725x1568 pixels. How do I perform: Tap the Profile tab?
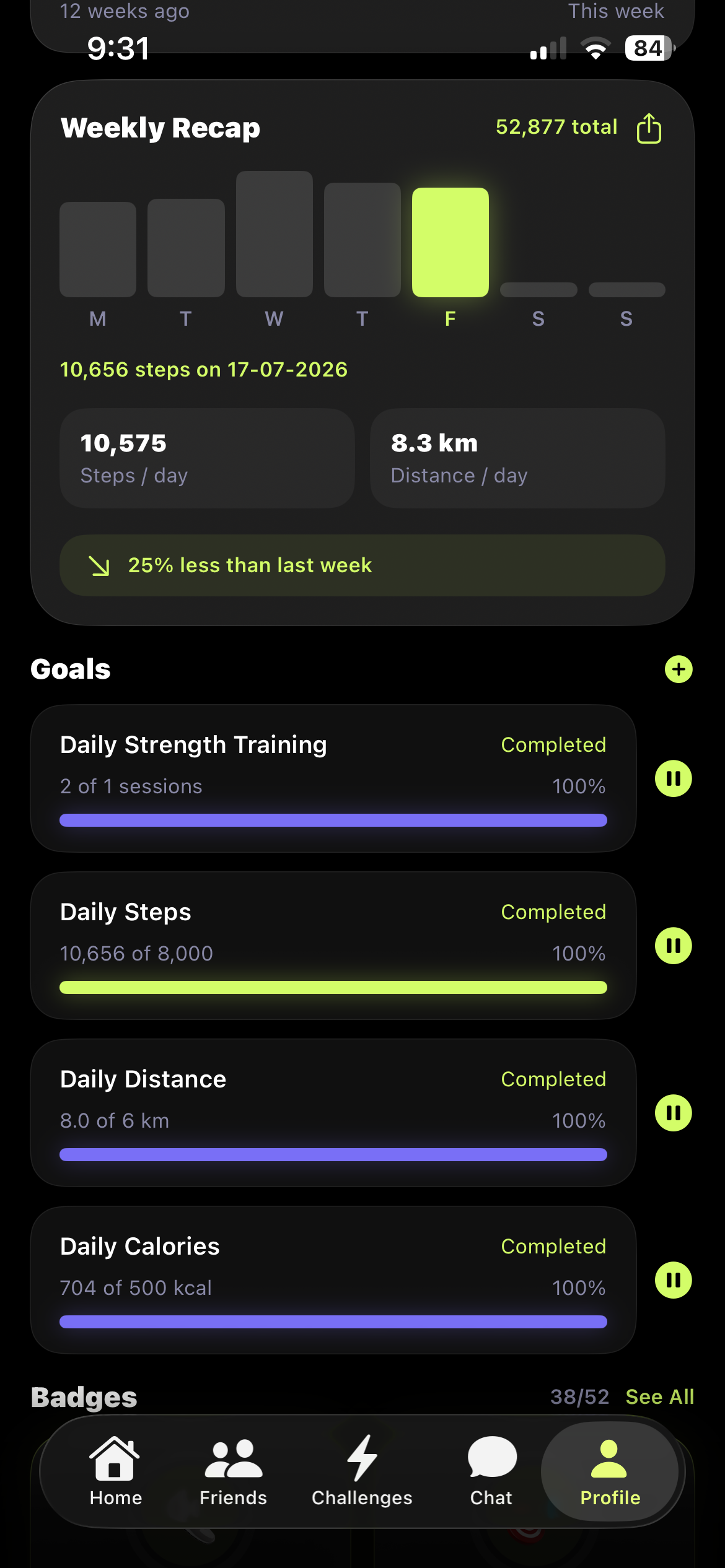[610, 1471]
